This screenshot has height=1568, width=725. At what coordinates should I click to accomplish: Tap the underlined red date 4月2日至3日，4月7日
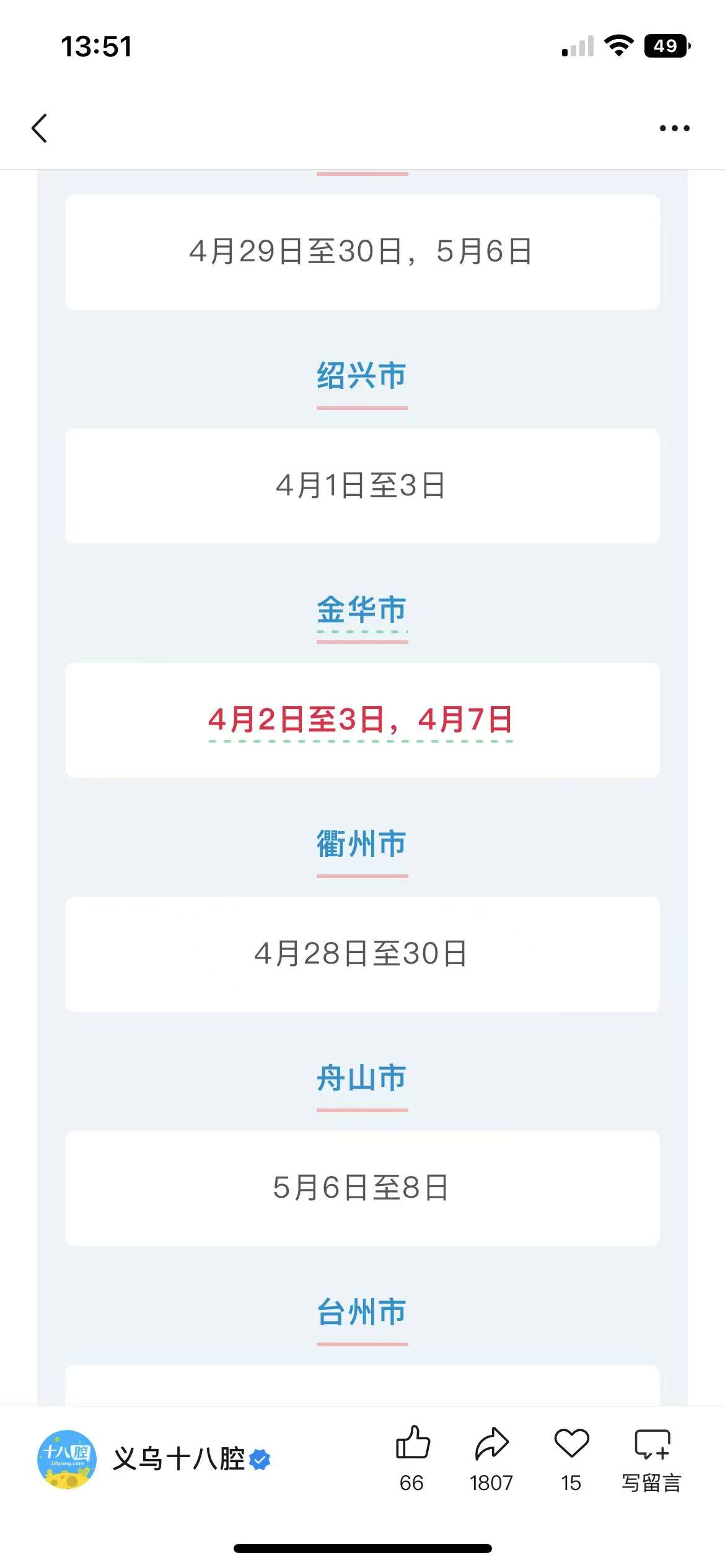click(x=361, y=720)
